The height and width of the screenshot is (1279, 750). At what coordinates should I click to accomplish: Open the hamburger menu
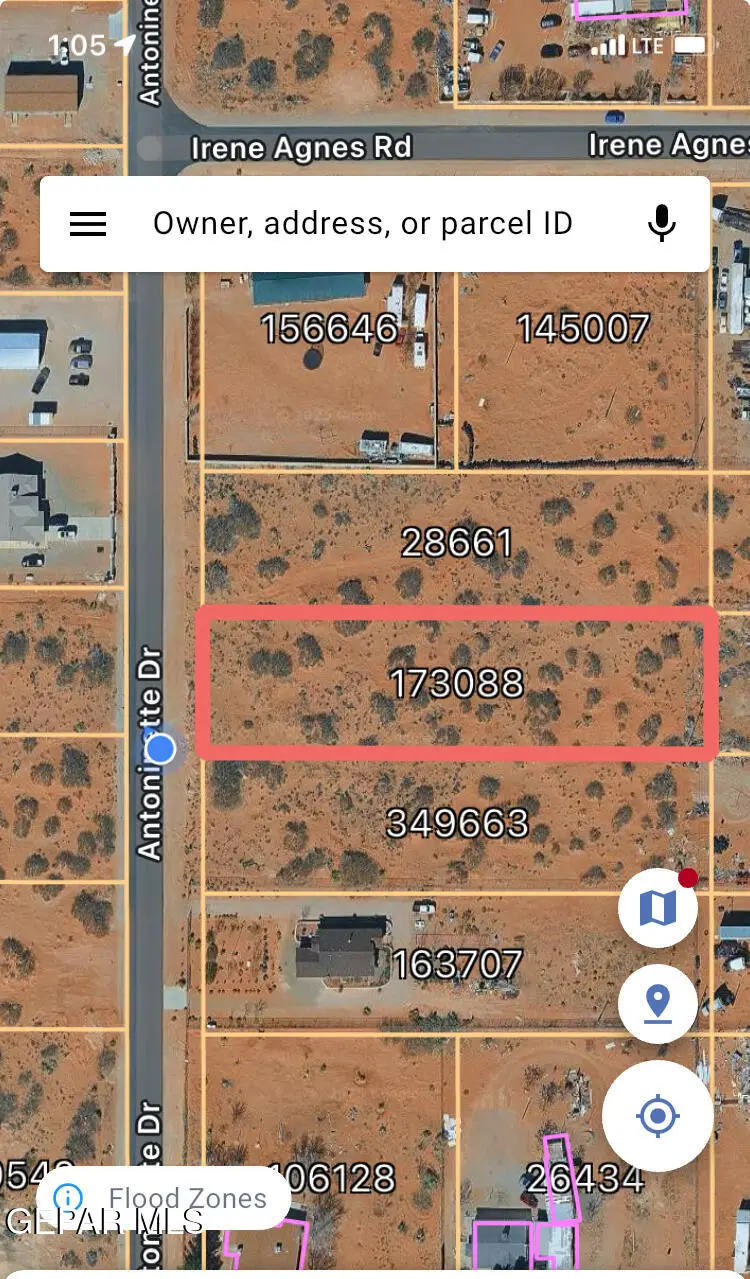pyautogui.click(x=88, y=224)
